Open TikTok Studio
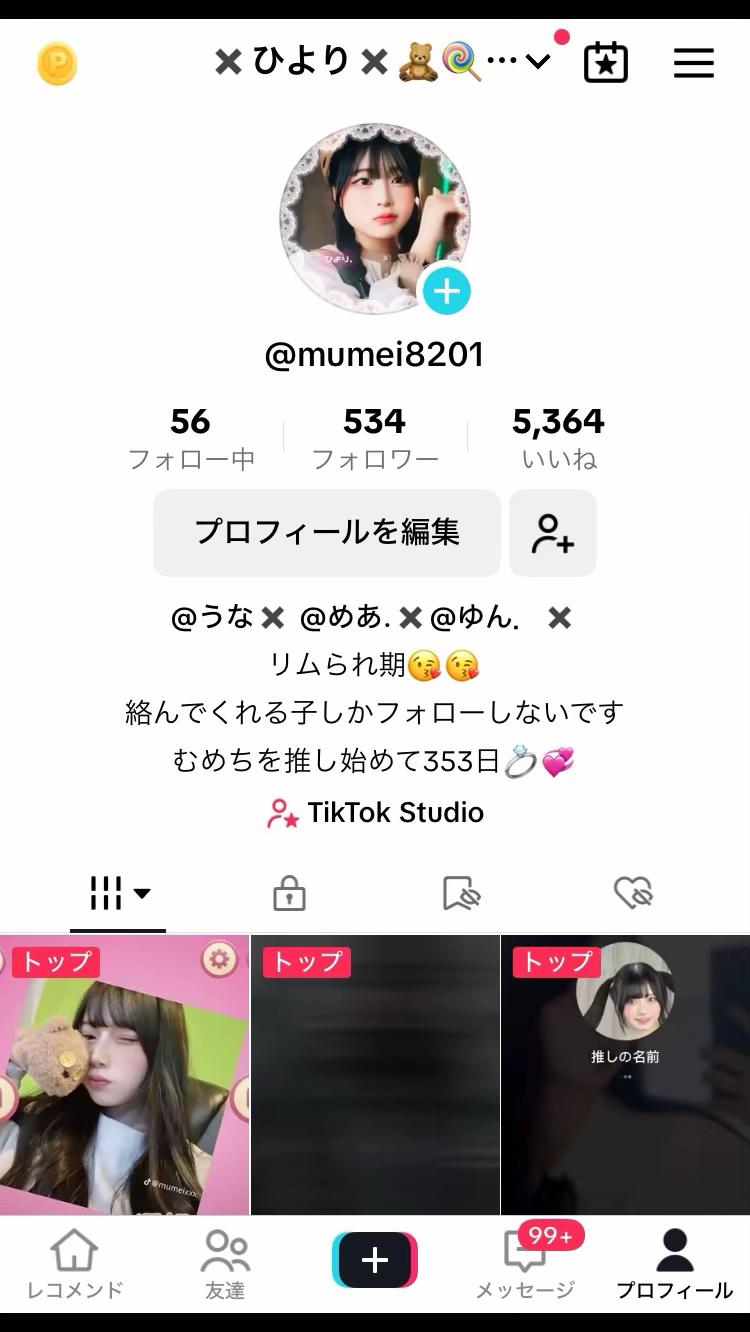This screenshot has width=750, height=1332. tap(375, 812)
